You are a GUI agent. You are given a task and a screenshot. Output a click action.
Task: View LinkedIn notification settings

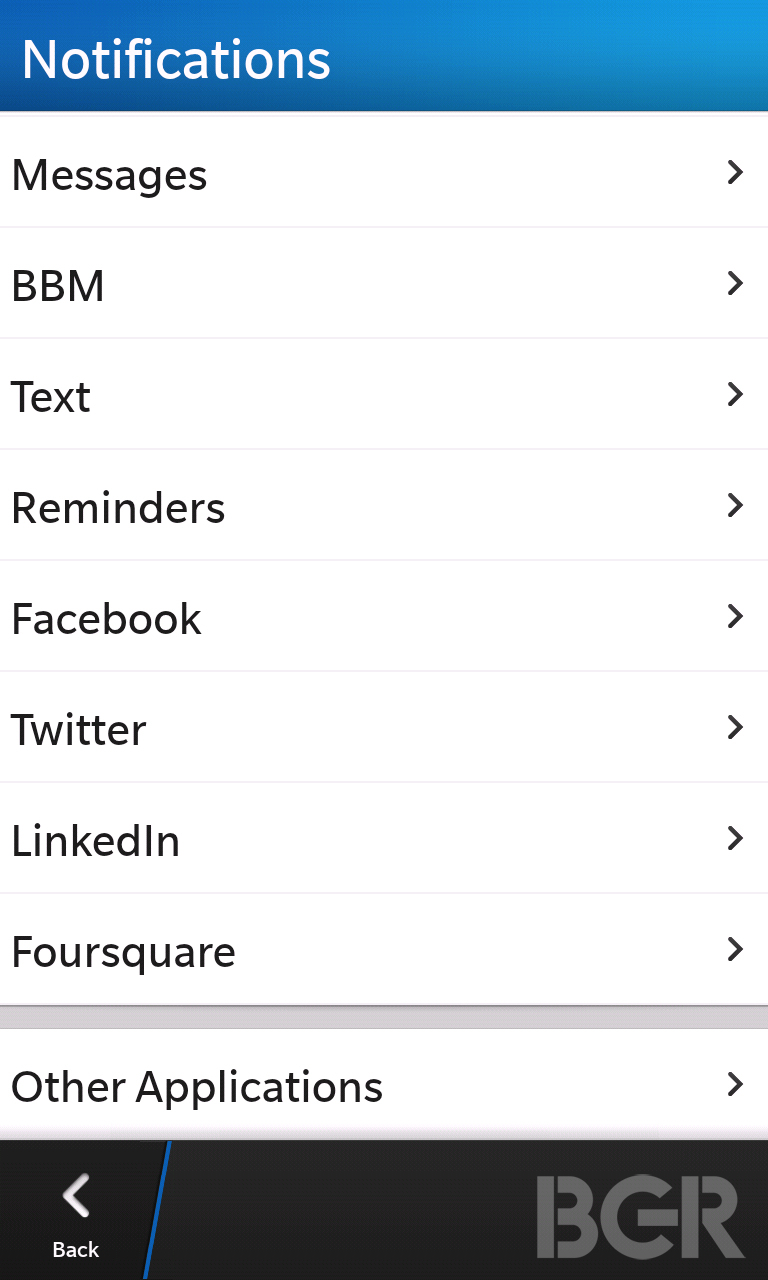(384, 840)
